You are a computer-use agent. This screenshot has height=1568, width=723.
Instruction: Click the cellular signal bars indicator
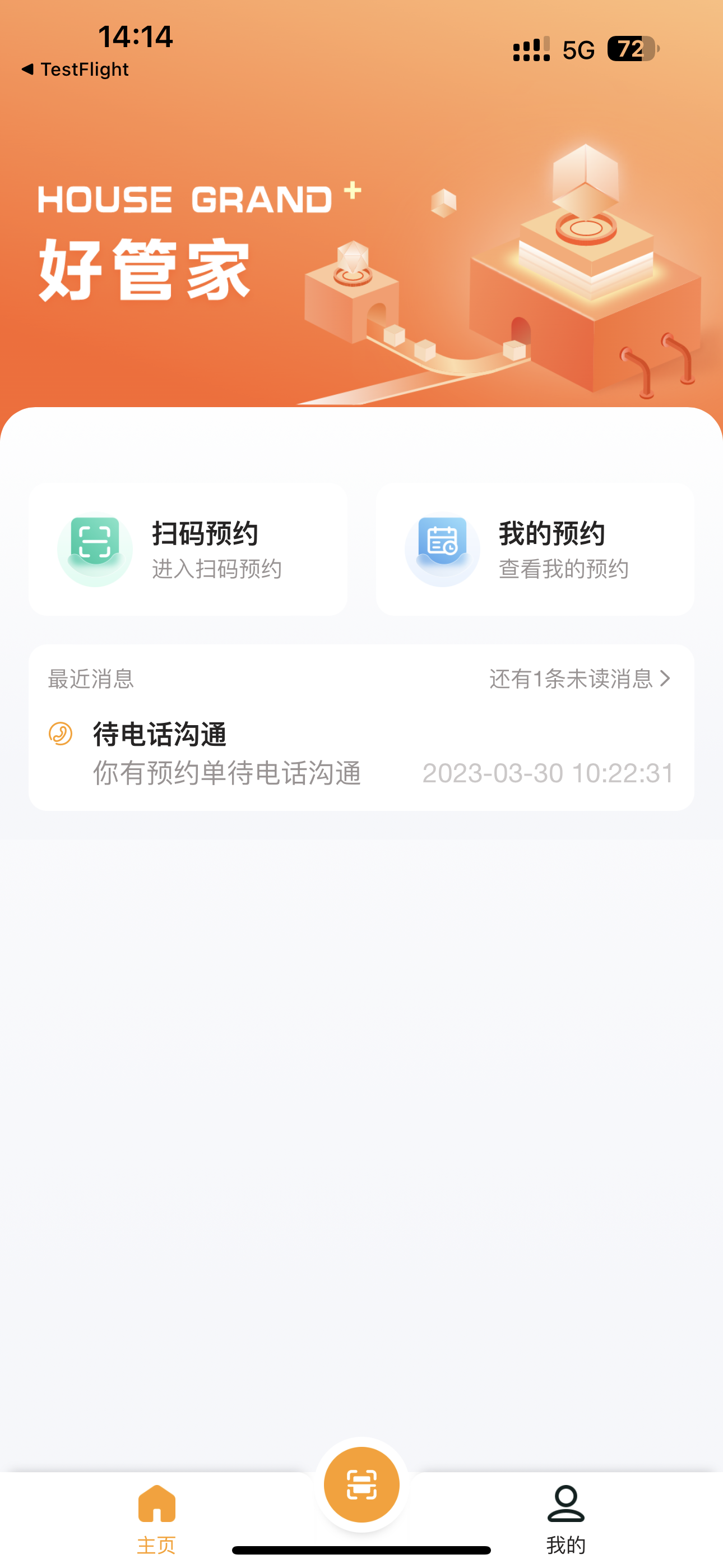point(531,49)
